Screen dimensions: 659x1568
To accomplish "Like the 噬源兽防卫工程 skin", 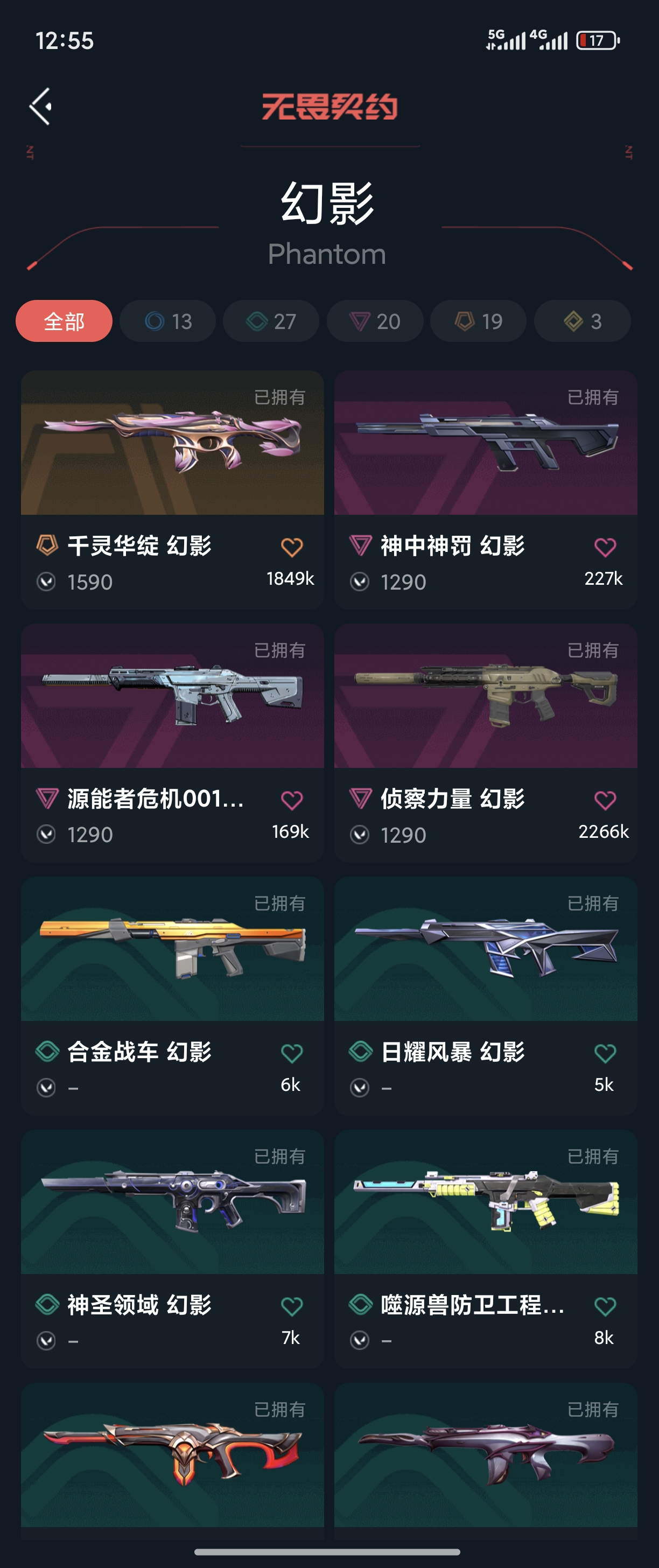I will pos(605,1306).
